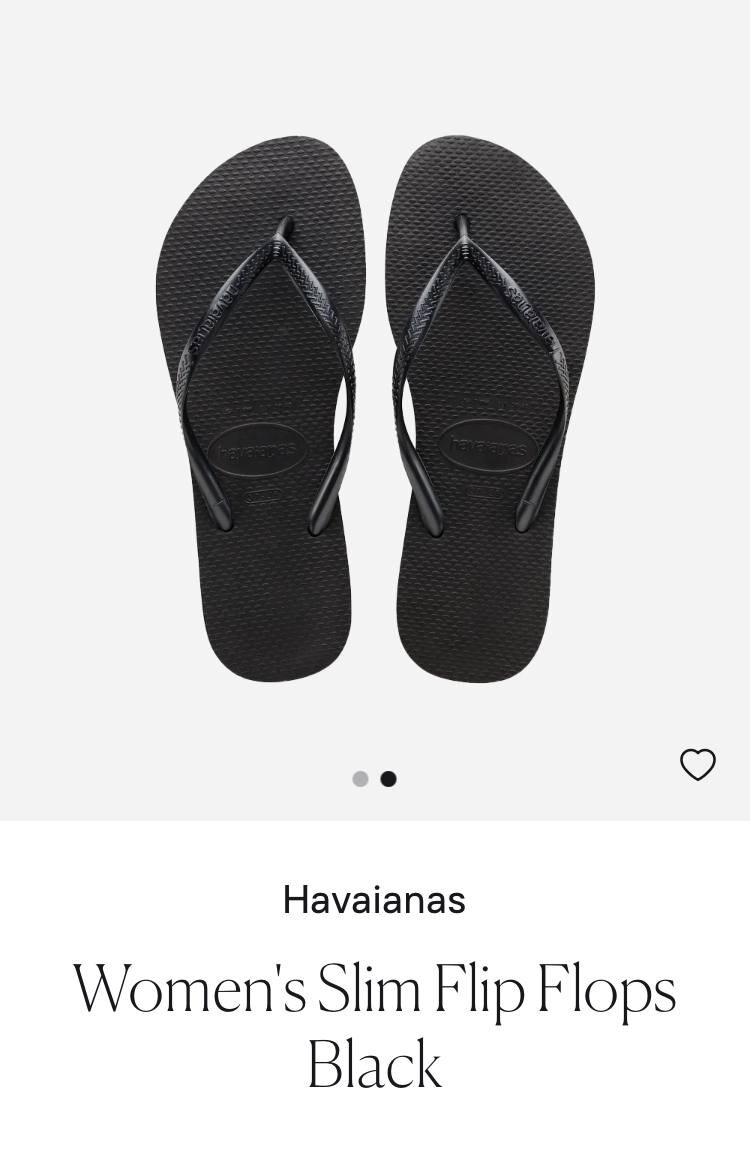
Task: Open the black flip flops product image
Action: (x=375, y=408)
